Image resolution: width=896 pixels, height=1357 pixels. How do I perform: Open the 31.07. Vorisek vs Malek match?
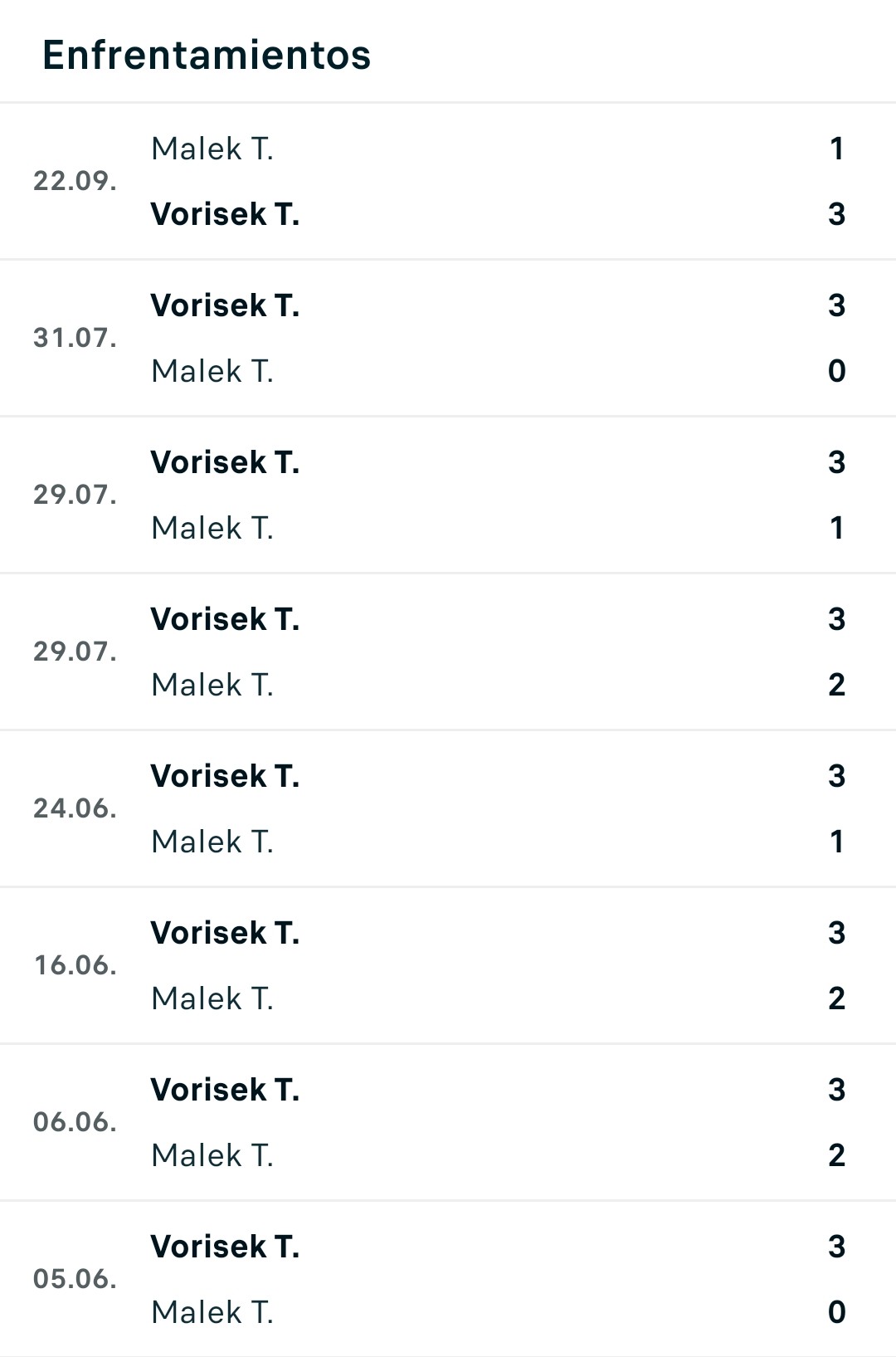448,338
